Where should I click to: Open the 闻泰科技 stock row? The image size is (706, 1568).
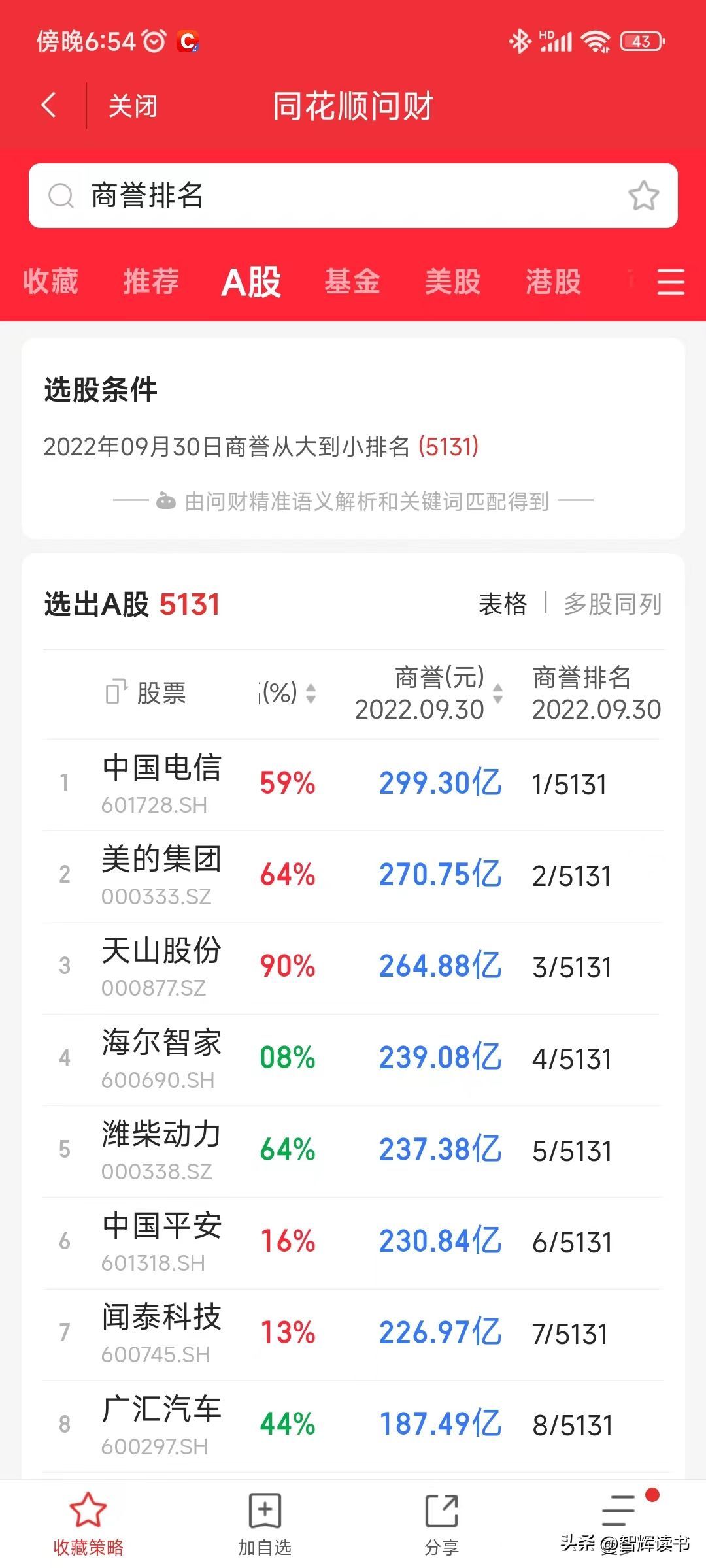pyautogui.click(x=161, y=1332)
